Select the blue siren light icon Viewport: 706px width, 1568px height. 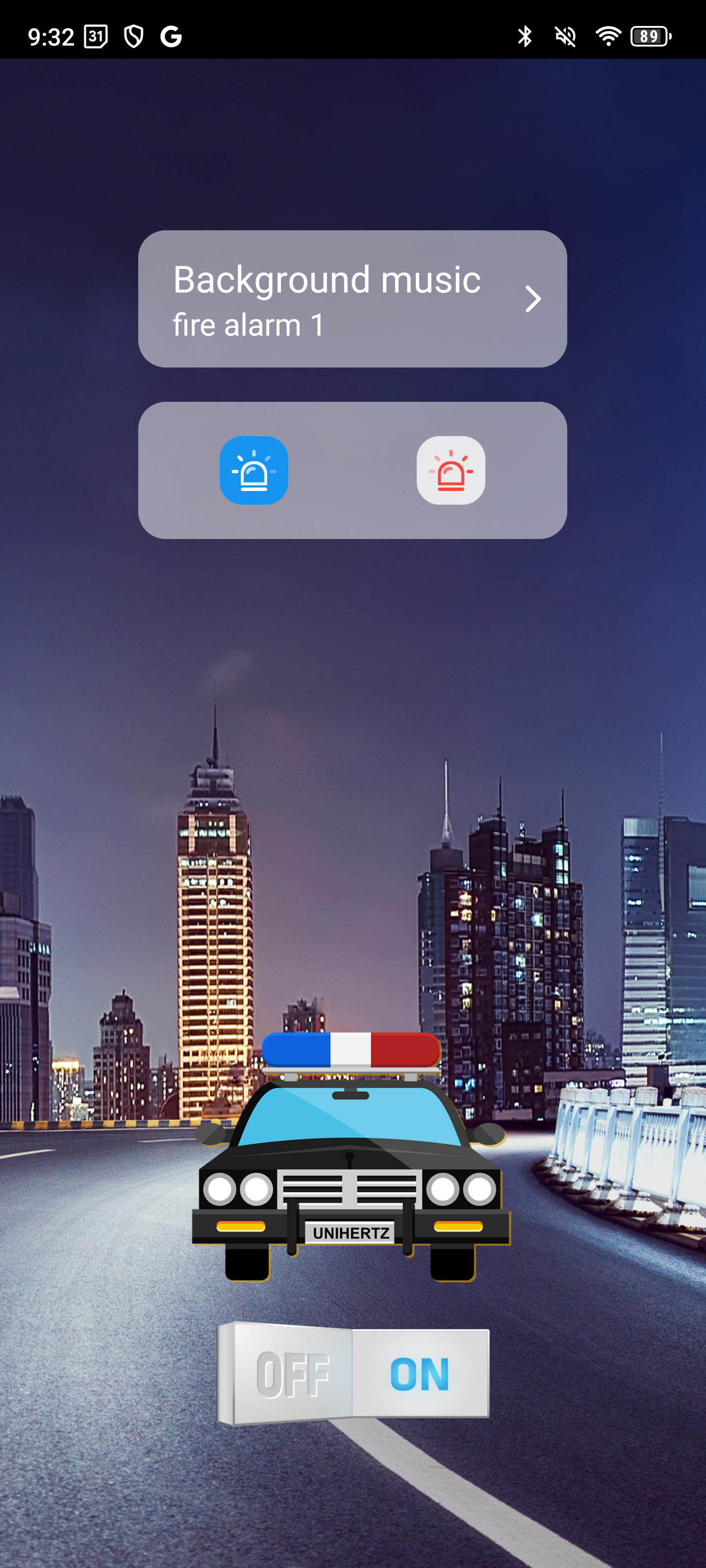[253, 470]
